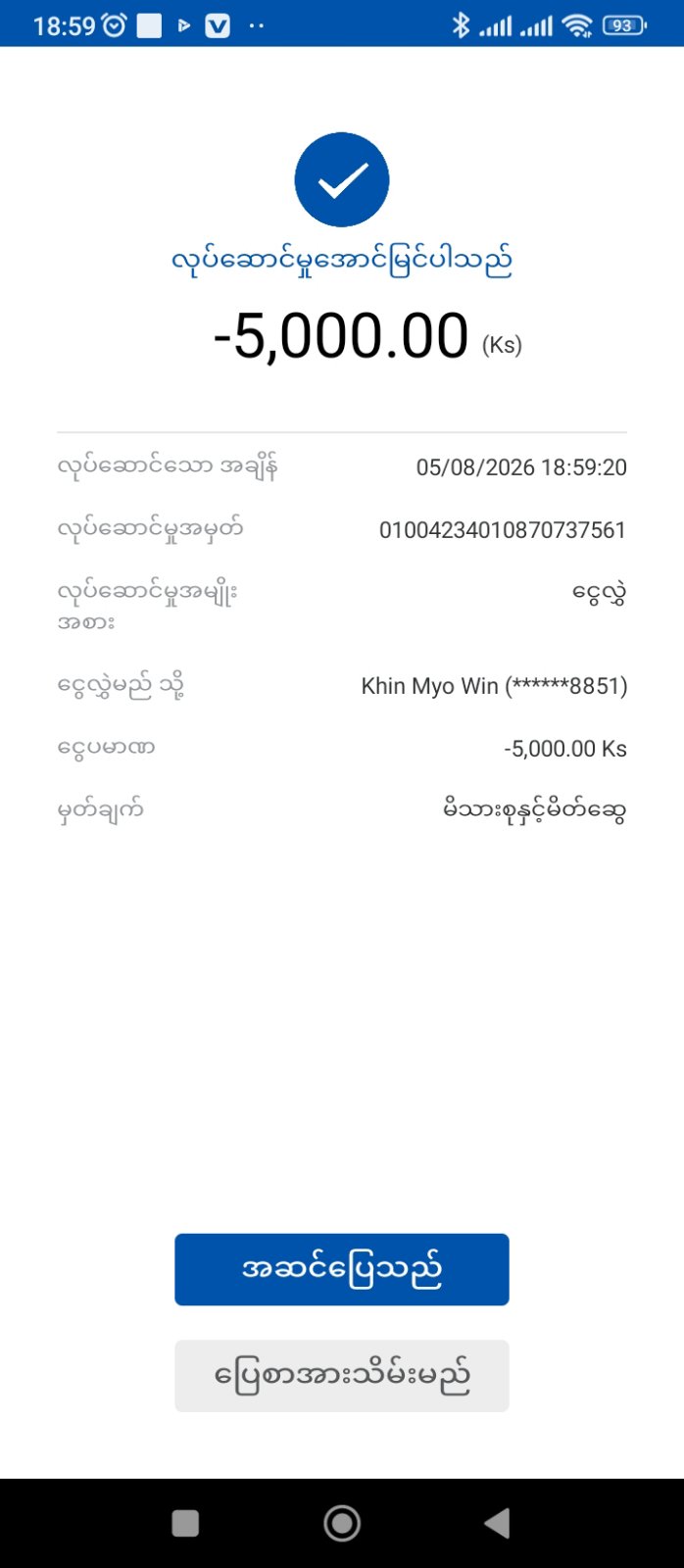684x1568 pixels.
Task: Tap the blue အဆင်ပြေသည် button
Action: [342, 1269]
